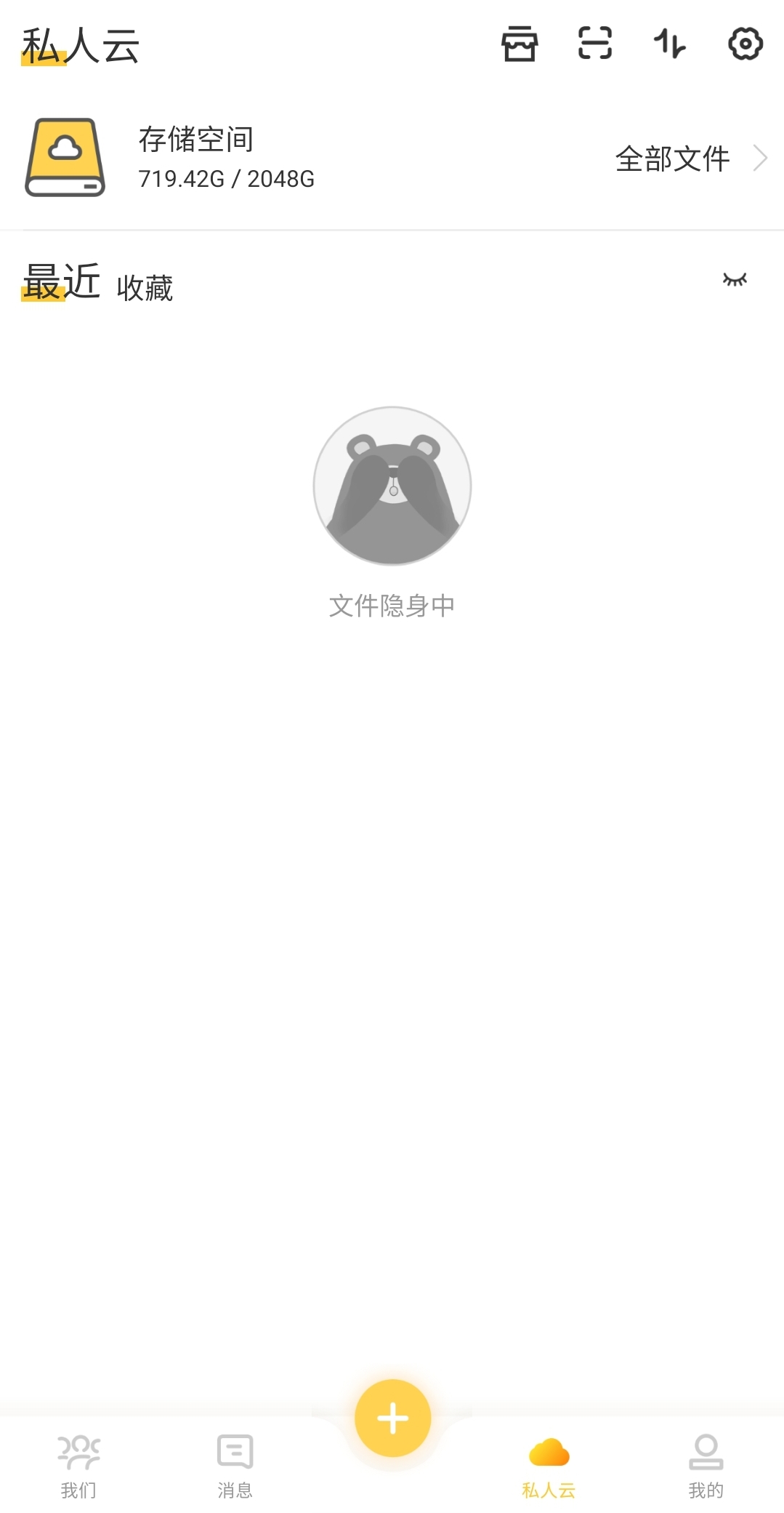Switch to the 收藏 tab
The image size is (784, 1513).
145,288
